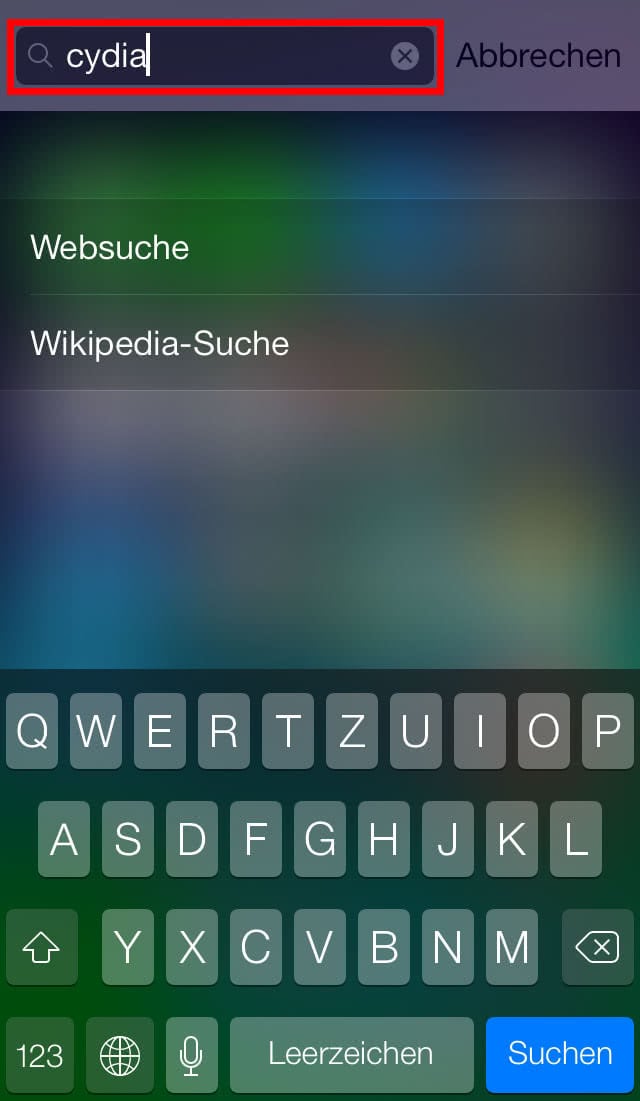Hit the backspace key
The height and width of the screenshot is (1101, 640).
point(598,947)
